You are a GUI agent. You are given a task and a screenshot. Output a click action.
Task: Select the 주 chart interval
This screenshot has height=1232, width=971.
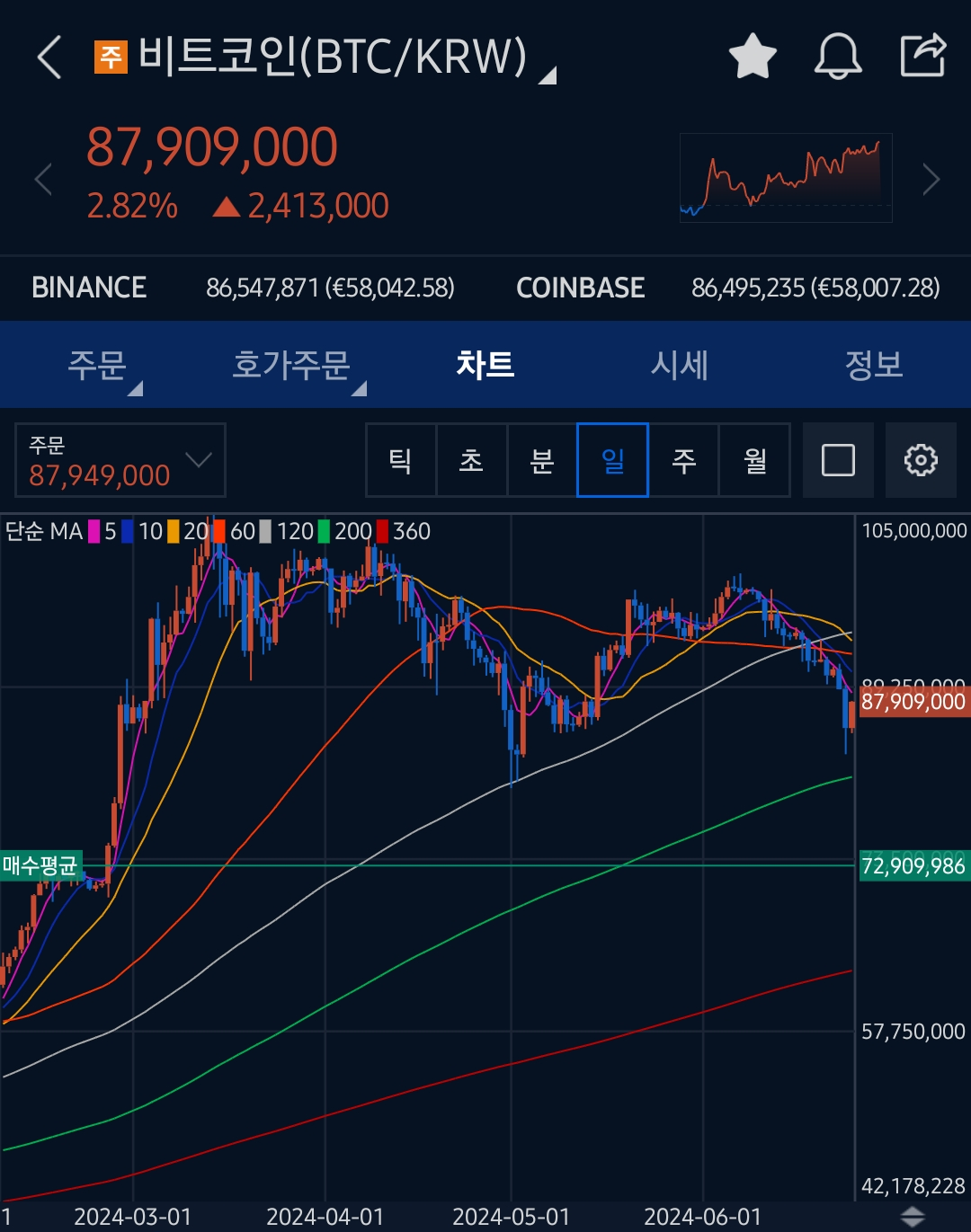(683, 461)
